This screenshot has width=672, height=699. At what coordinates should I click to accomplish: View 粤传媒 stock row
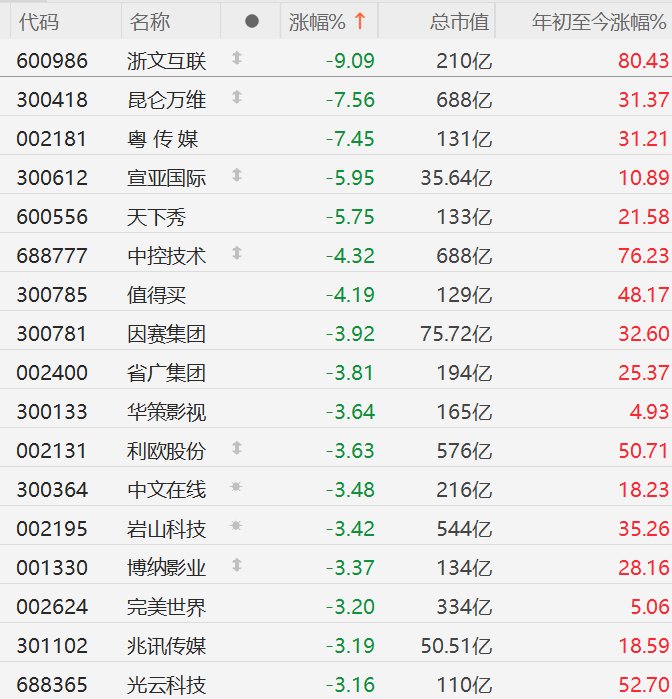163,139
